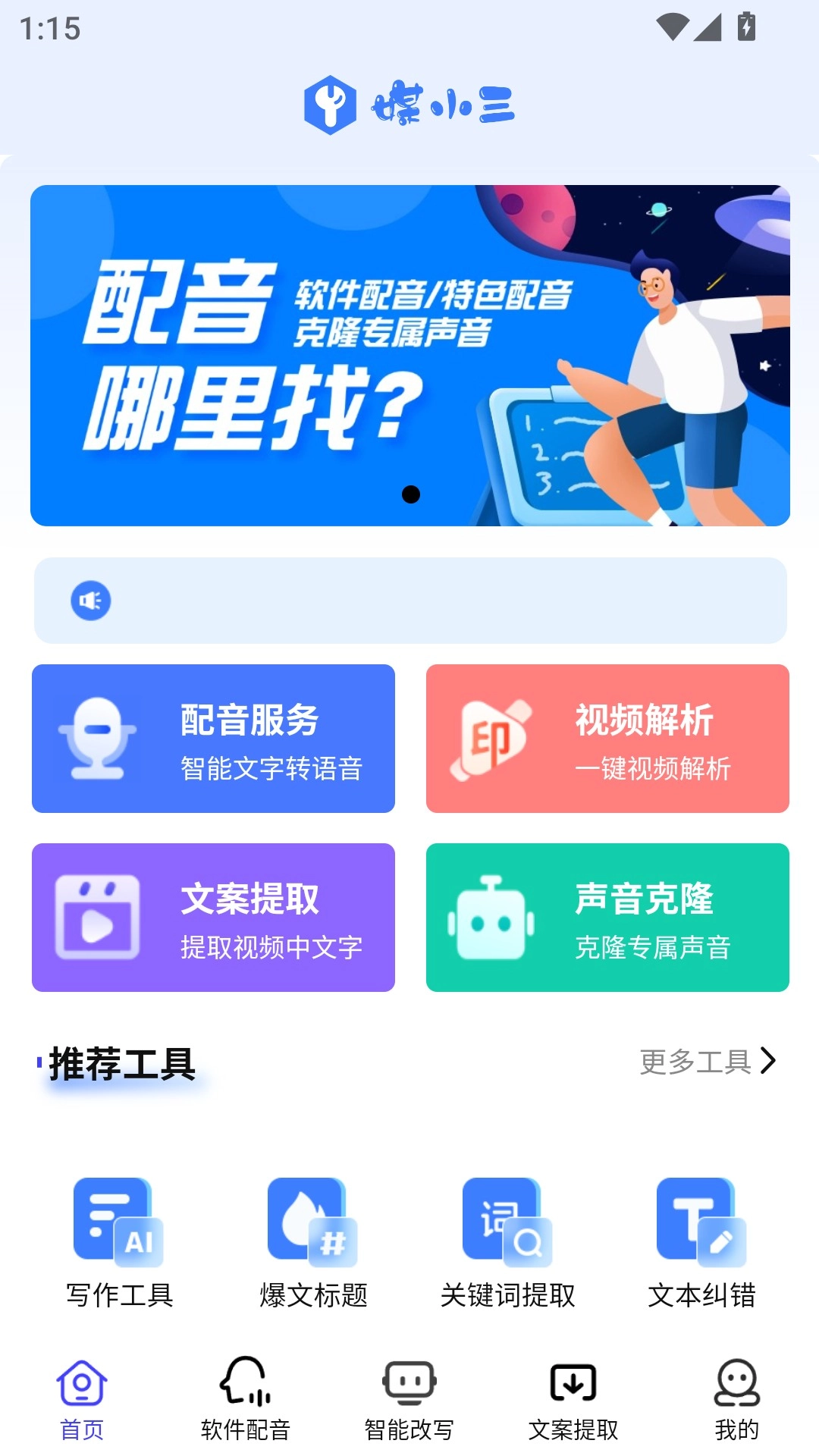The height and width of the screenshot is (1456, 819).
Task: Tap the announcement speaker bar
Action: coord(409,601)
